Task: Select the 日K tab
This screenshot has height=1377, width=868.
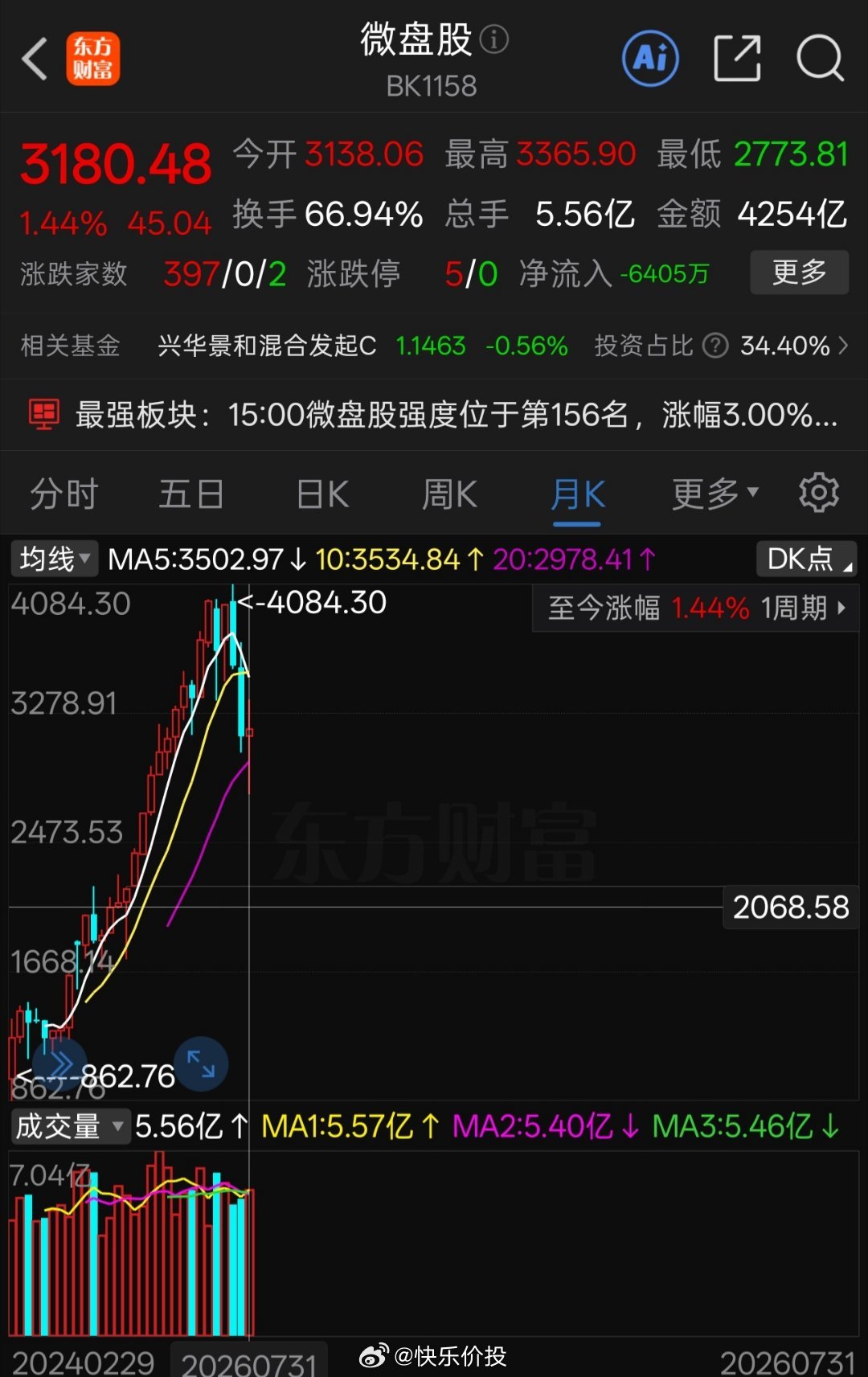Action: tap(322, 494)
